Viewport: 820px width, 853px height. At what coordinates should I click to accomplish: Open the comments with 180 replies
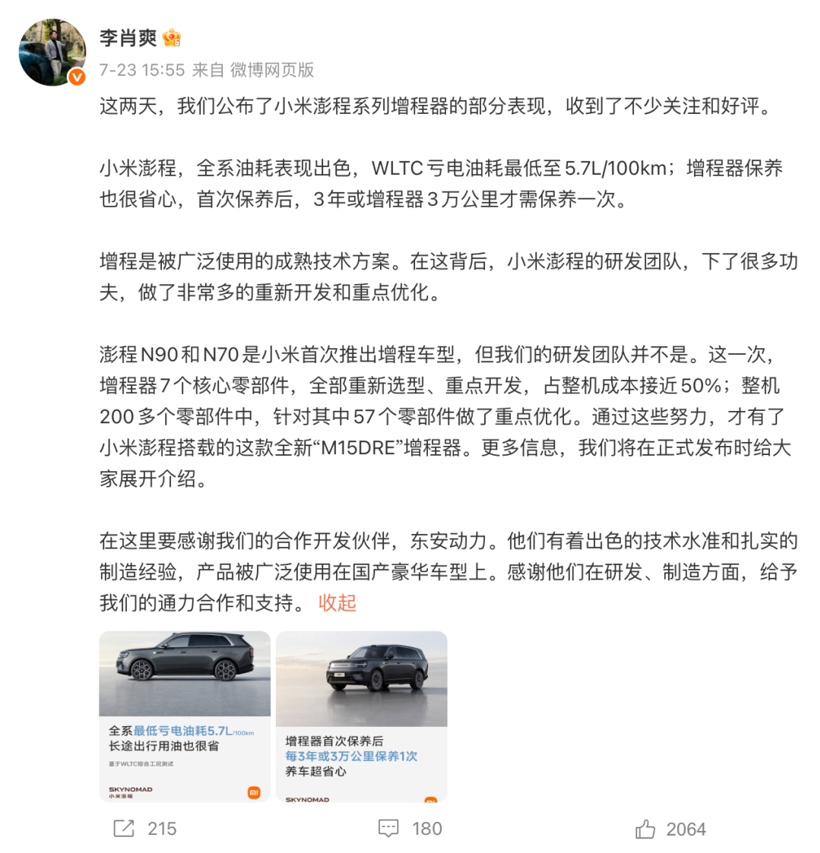point(410,829)
